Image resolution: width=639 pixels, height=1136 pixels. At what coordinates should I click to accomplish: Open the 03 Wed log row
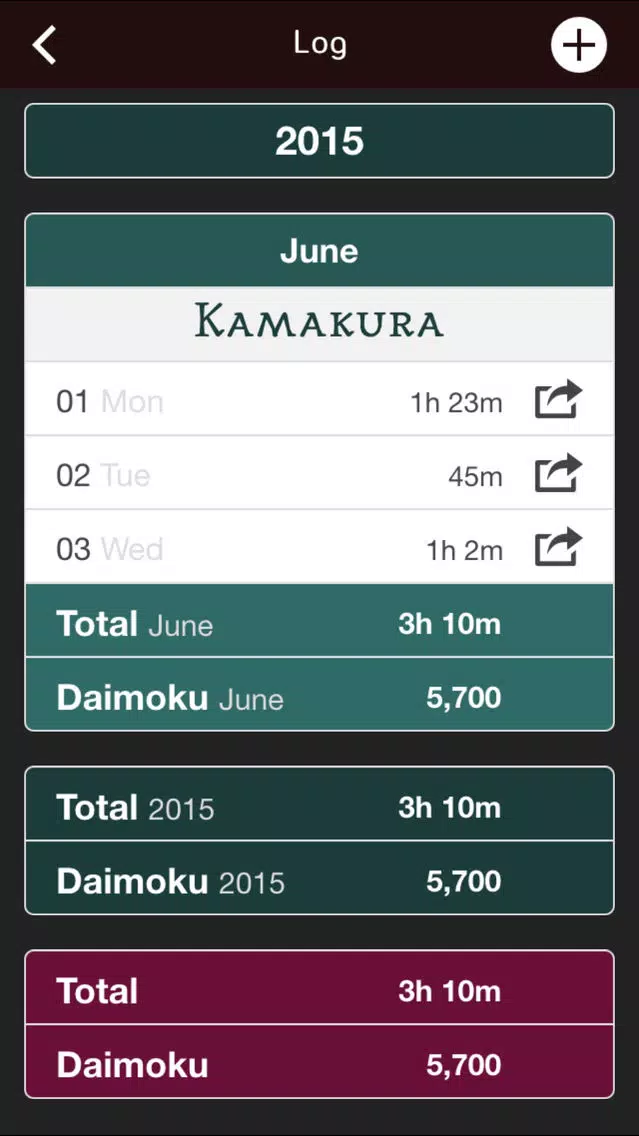click(x=320, y=547)
